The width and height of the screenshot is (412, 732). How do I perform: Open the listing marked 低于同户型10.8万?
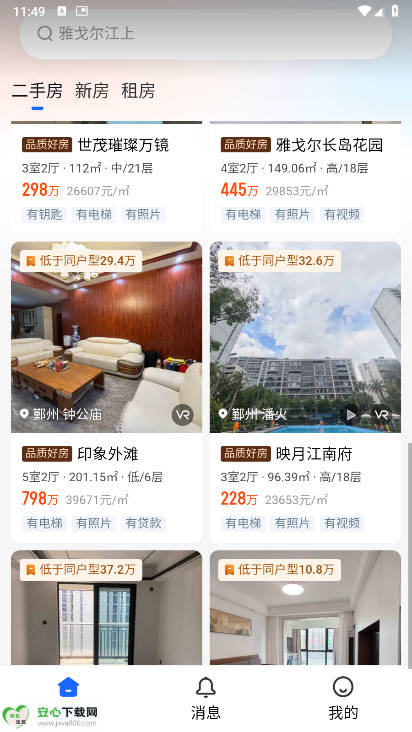305,607
